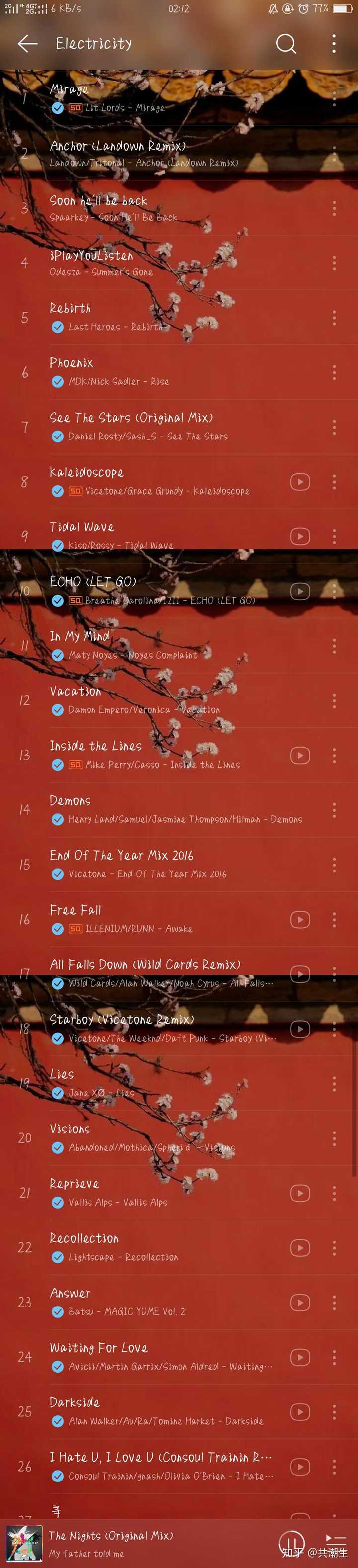The image size is (358, 1568).
Task: Go back from the Electricity playlist
Action: coord(27,43)
